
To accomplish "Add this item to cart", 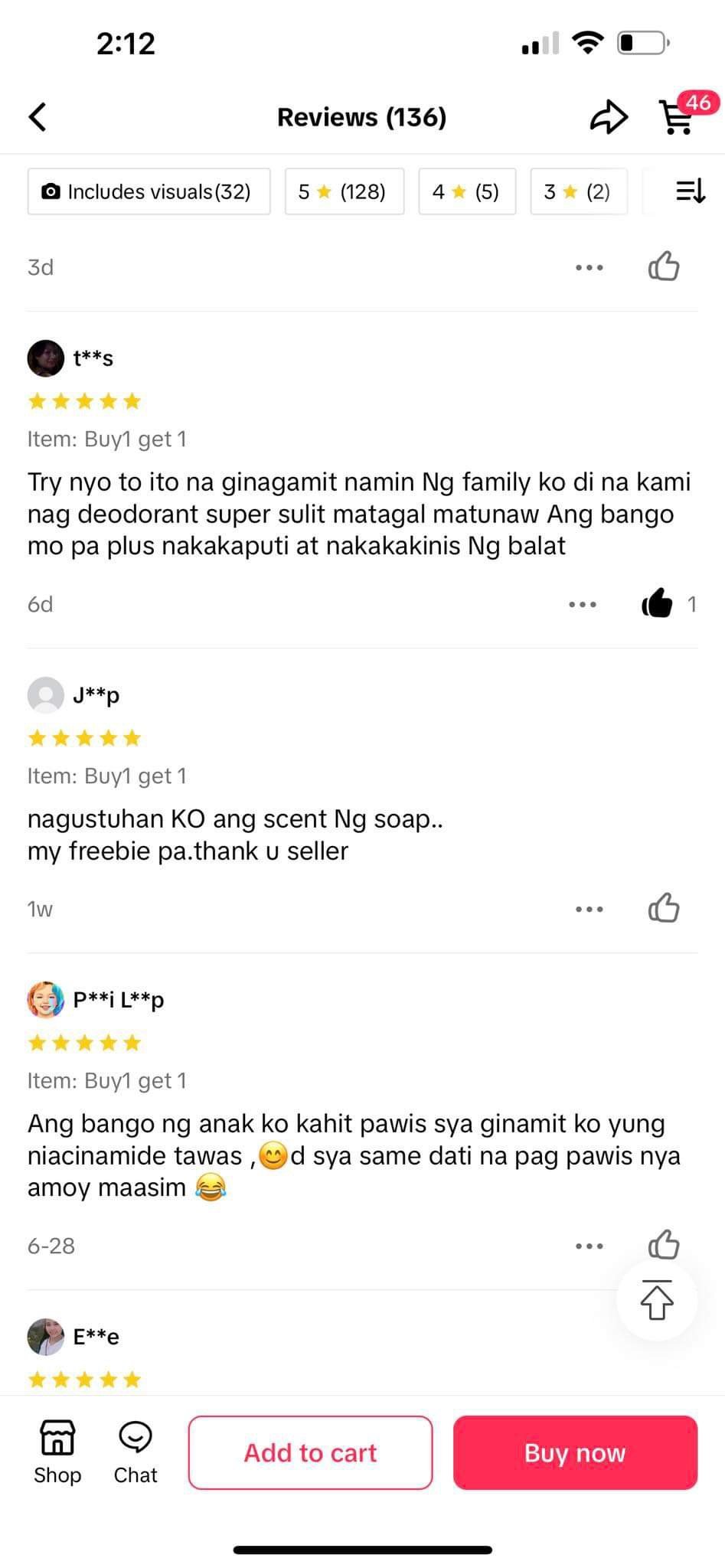I will click(310, 1452).
